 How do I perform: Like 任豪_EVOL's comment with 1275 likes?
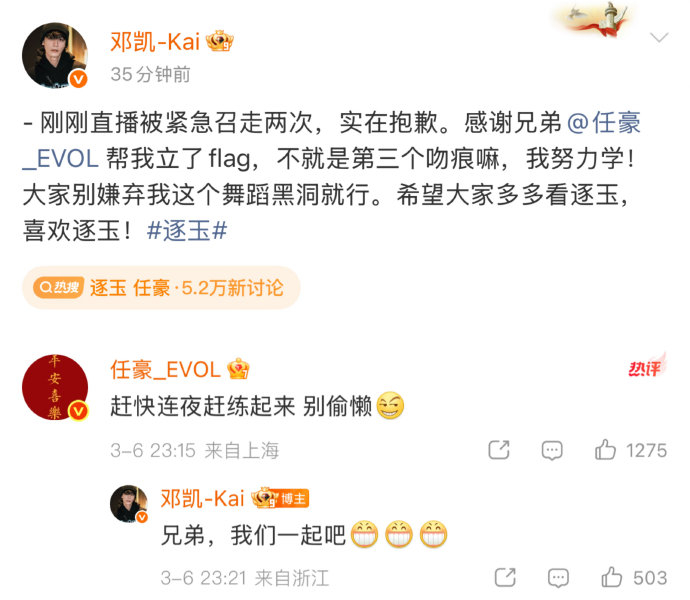606,450
